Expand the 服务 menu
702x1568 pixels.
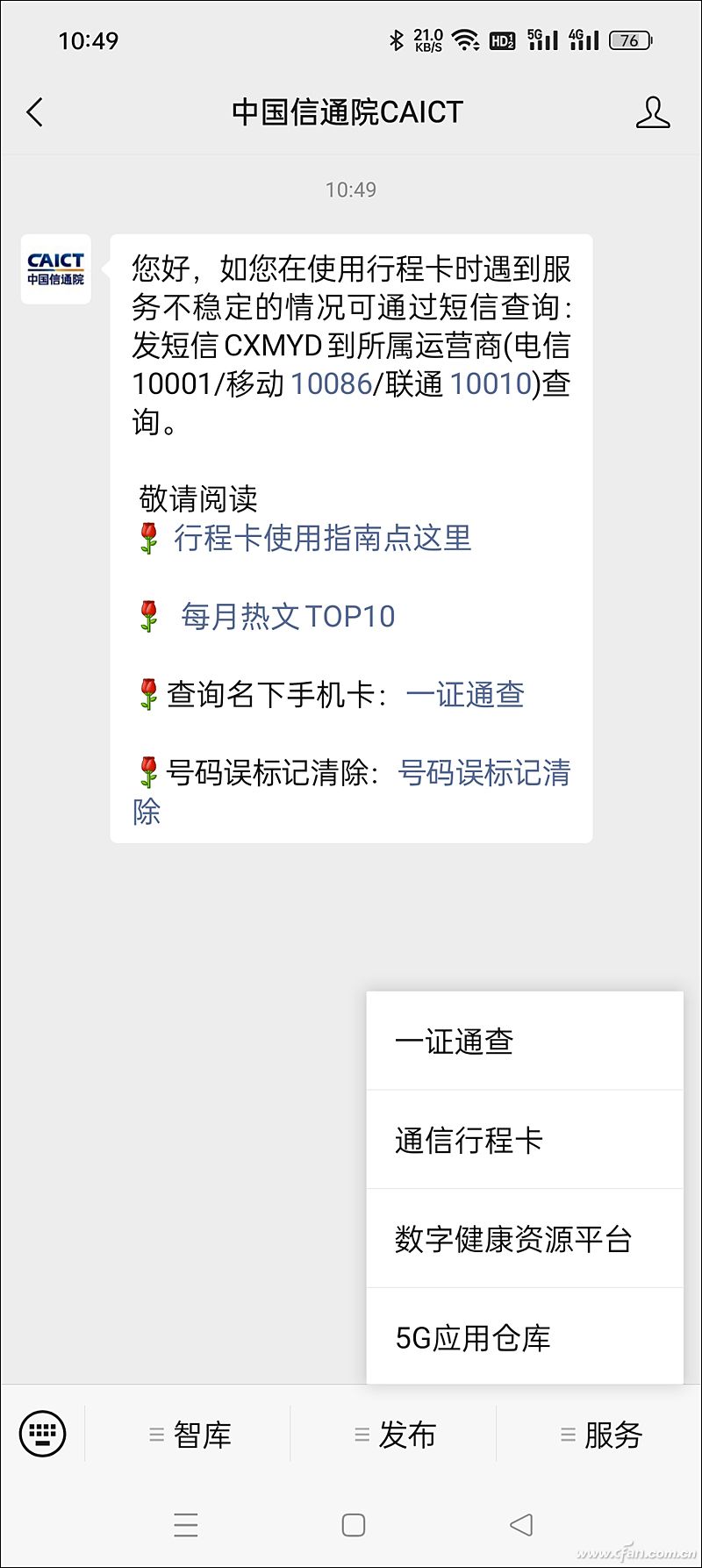[605, 1434]
